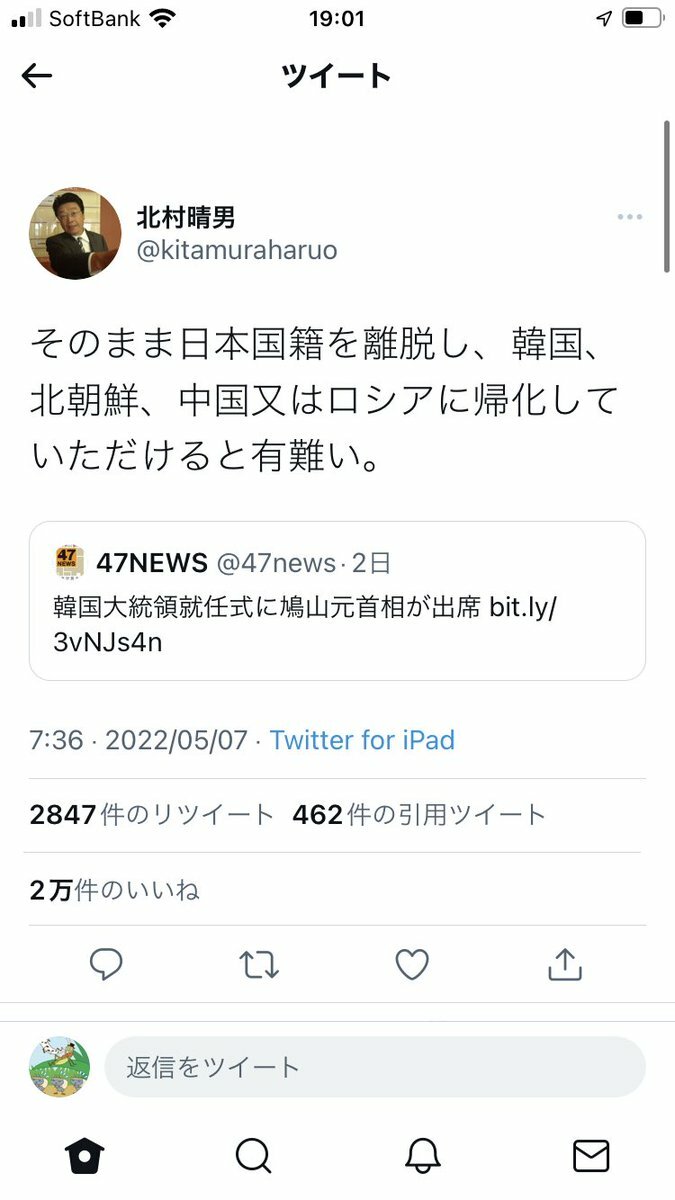View the 462 quote tweets
675x1200 pixels.
pyautogui.click(x=419, y=815)
